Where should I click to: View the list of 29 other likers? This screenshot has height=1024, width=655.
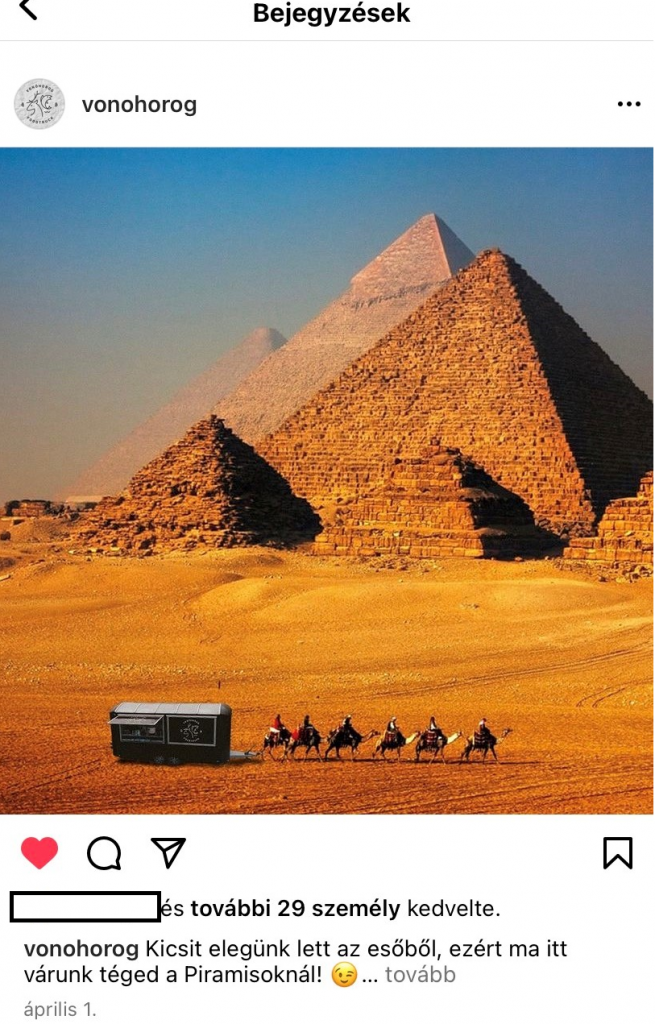pyautogui.click(x=295, y=909)
